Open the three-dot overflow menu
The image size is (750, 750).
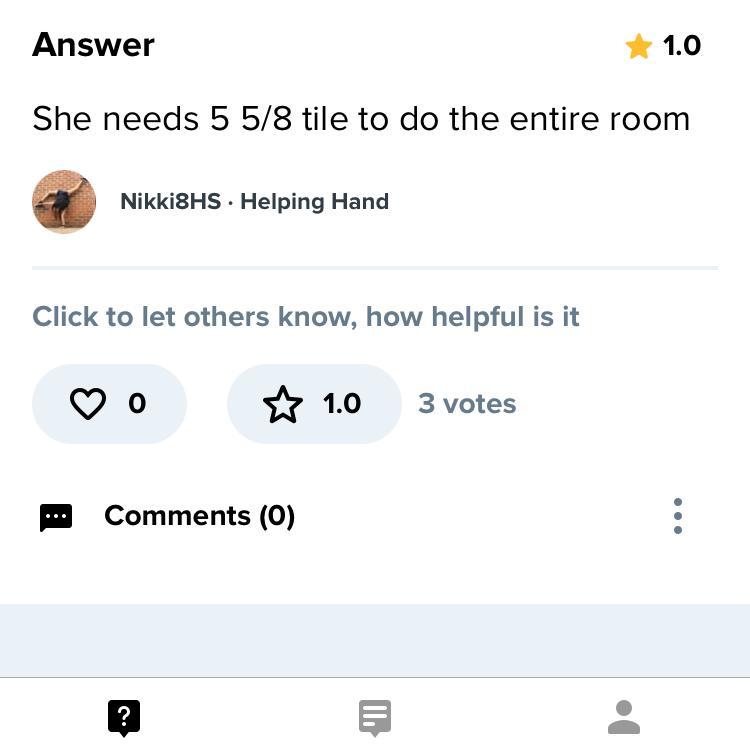pyautogui.click(x=678, y=516)
